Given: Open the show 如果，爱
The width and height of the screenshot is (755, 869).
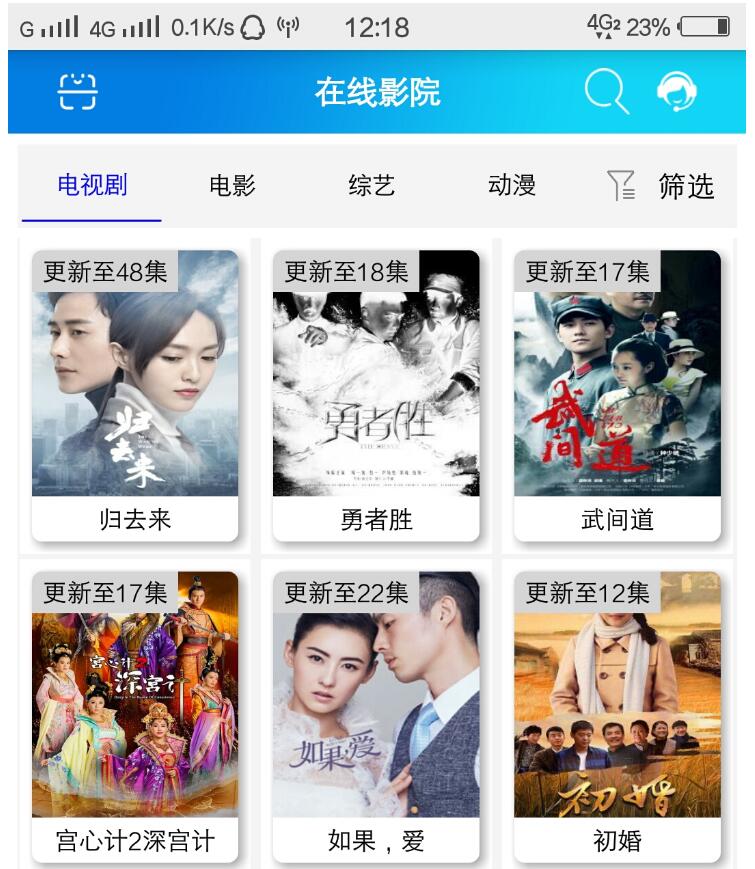Looking at the screenshot, I should (x=373, y=700).
